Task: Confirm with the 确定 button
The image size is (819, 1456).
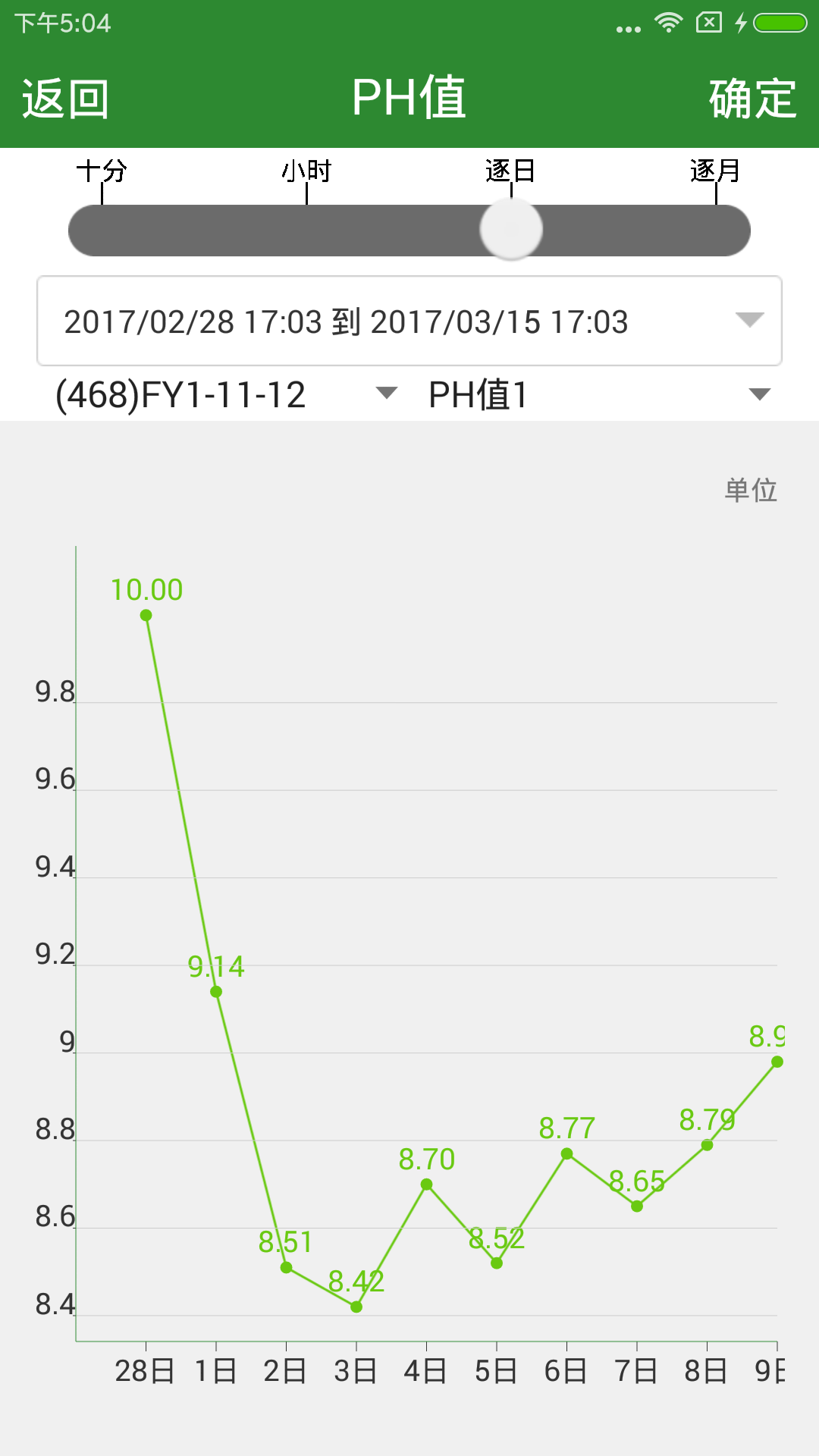Action: click(752, 99)
